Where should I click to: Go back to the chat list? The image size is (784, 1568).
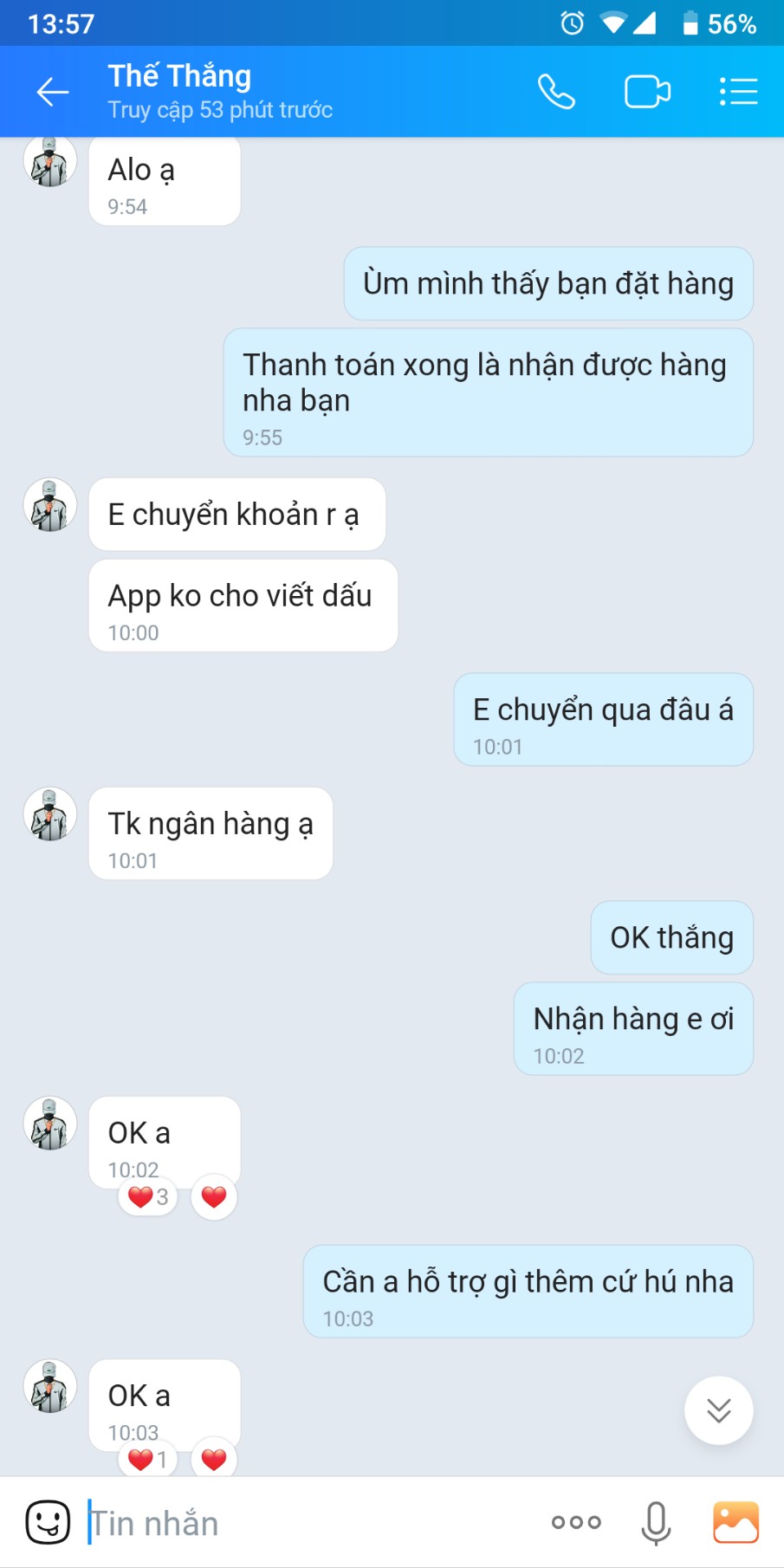tap(52, 92)
